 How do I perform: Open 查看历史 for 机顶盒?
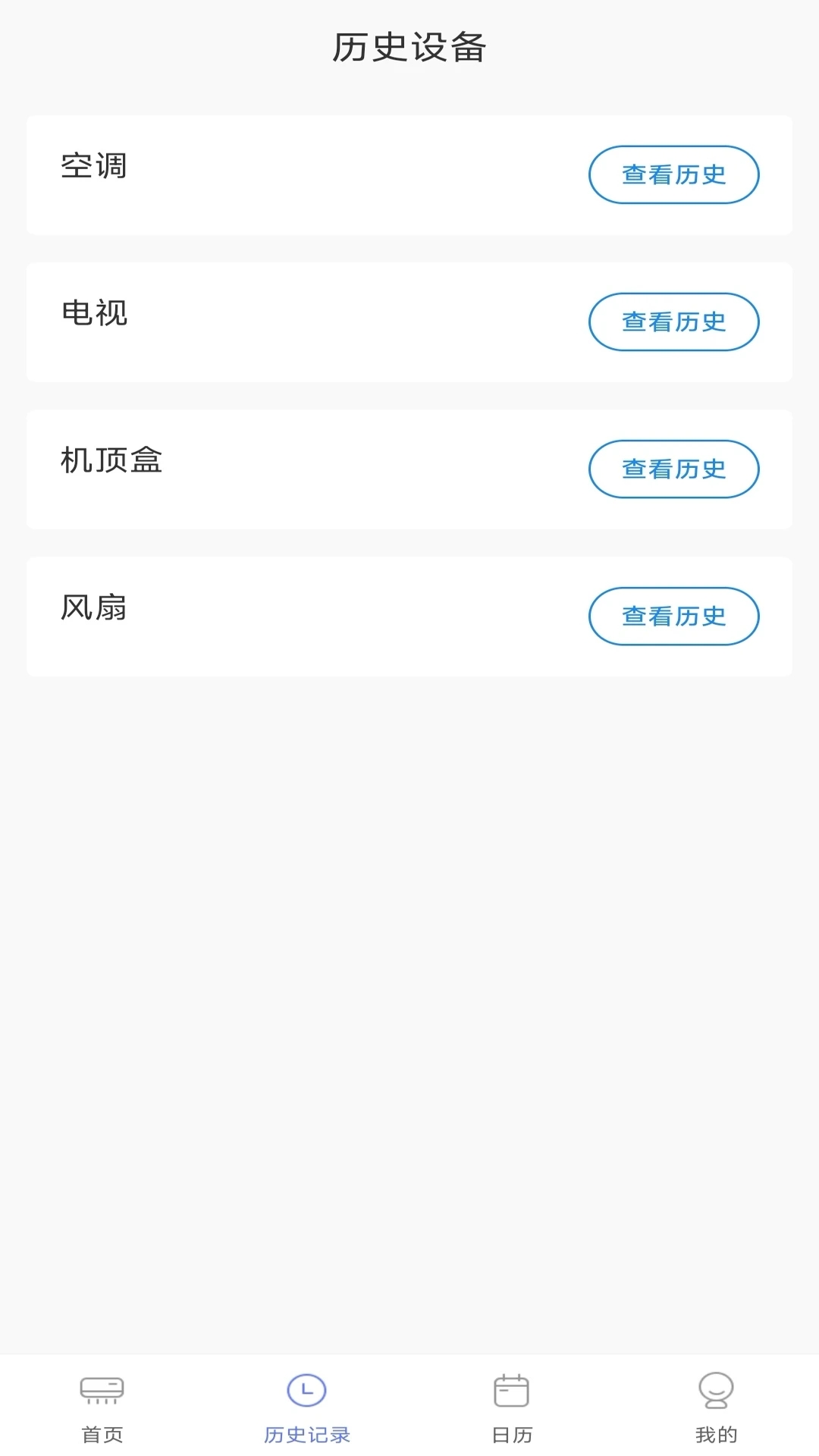(x=673, y=469)
